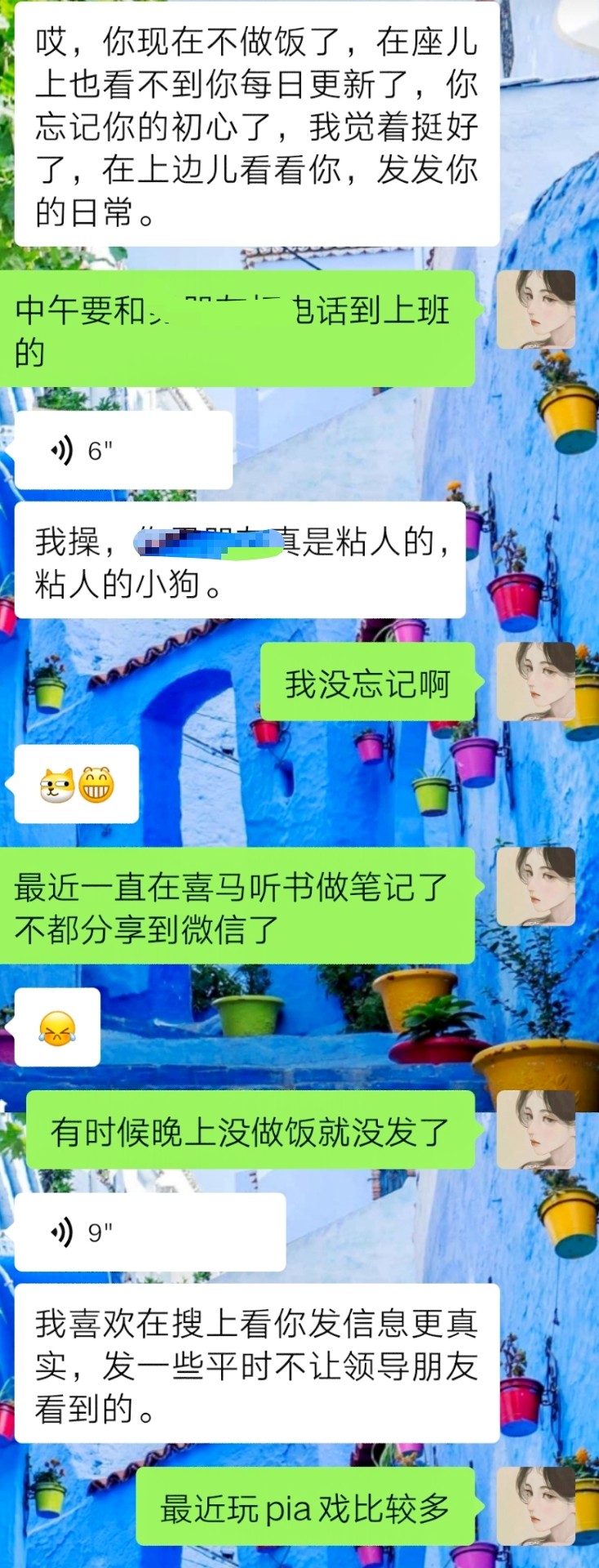Play the 6-second voice message
The image size is (599, 1568).
pyautogui.click(x=122, y=450)
